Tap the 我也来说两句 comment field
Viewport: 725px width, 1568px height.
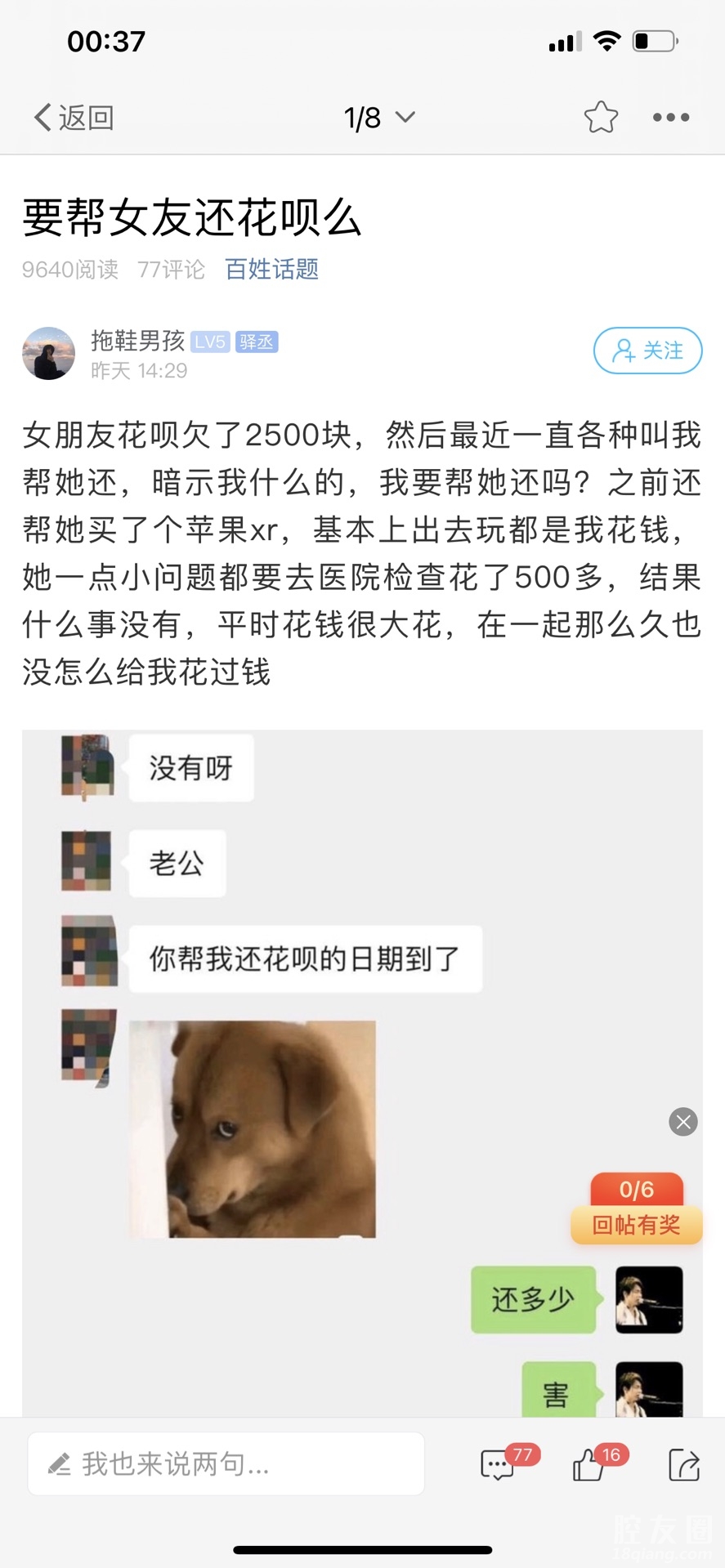[x=226, y=1464]
